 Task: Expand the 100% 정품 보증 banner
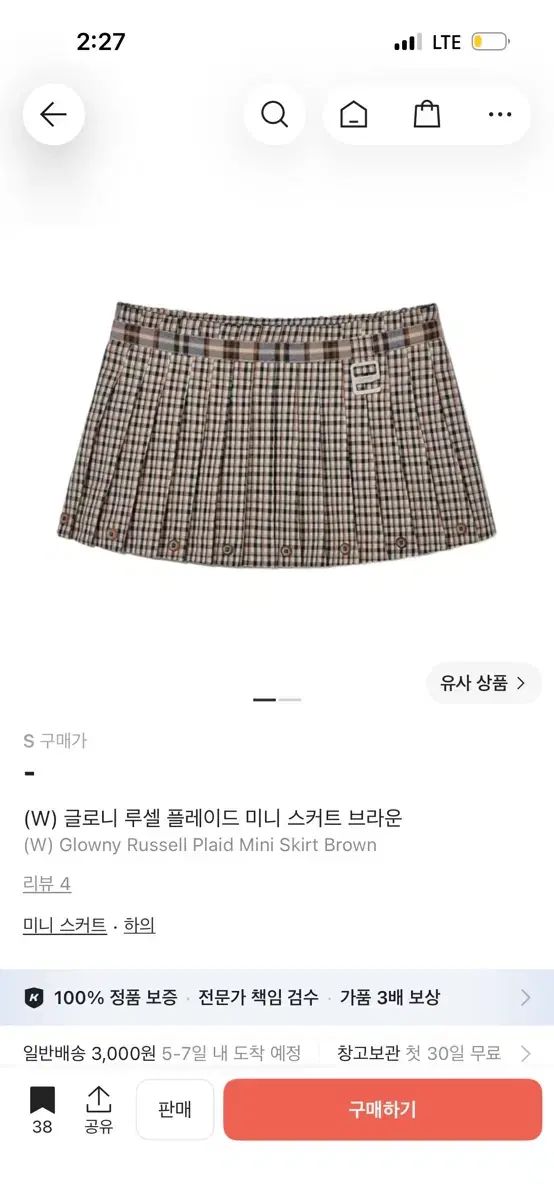[277, 997]
